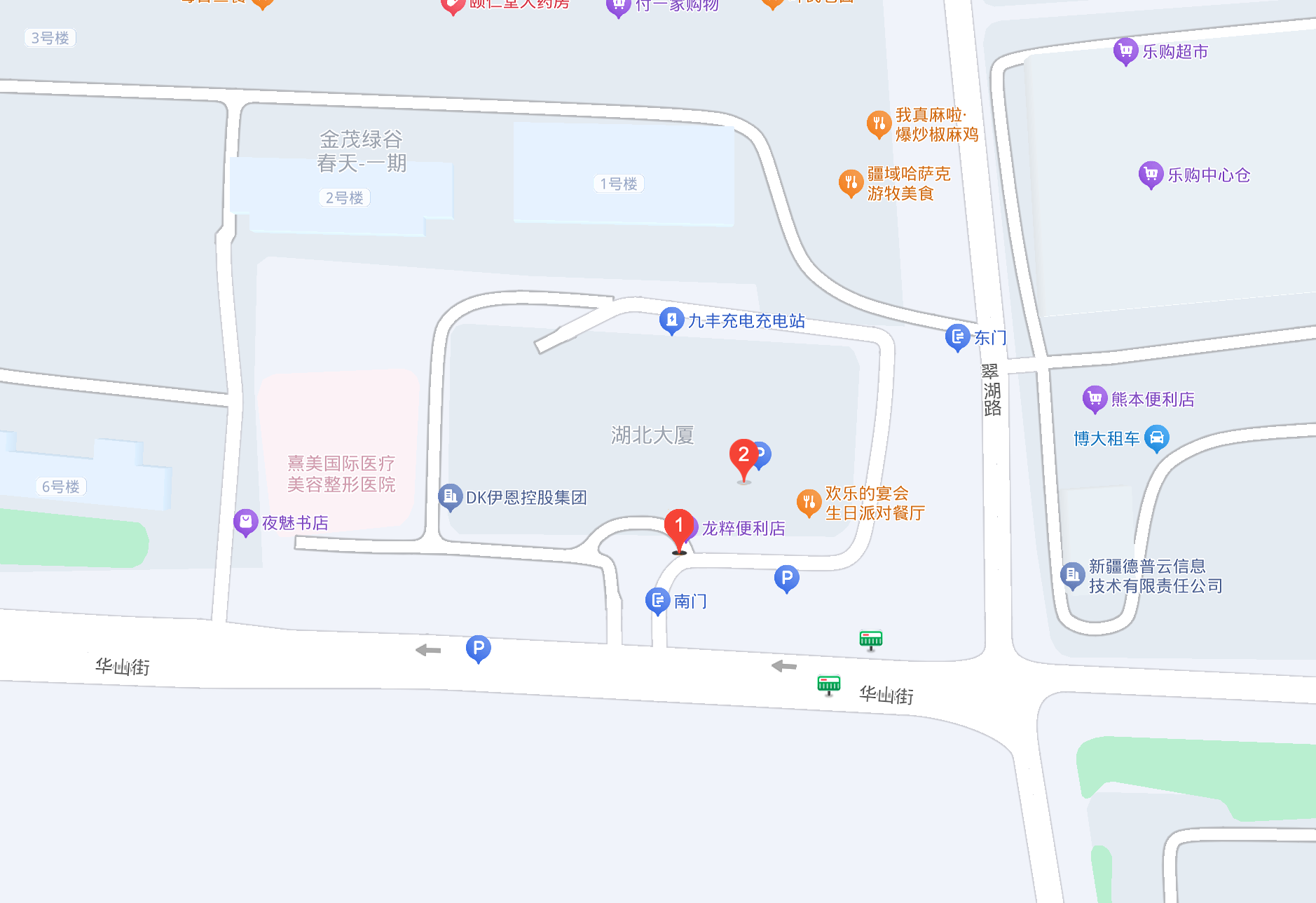Open the 欢乐的宴会生日派对餐厅 restaurant pin
This screenshot has height=903, width=1316.
coord(809,503)
